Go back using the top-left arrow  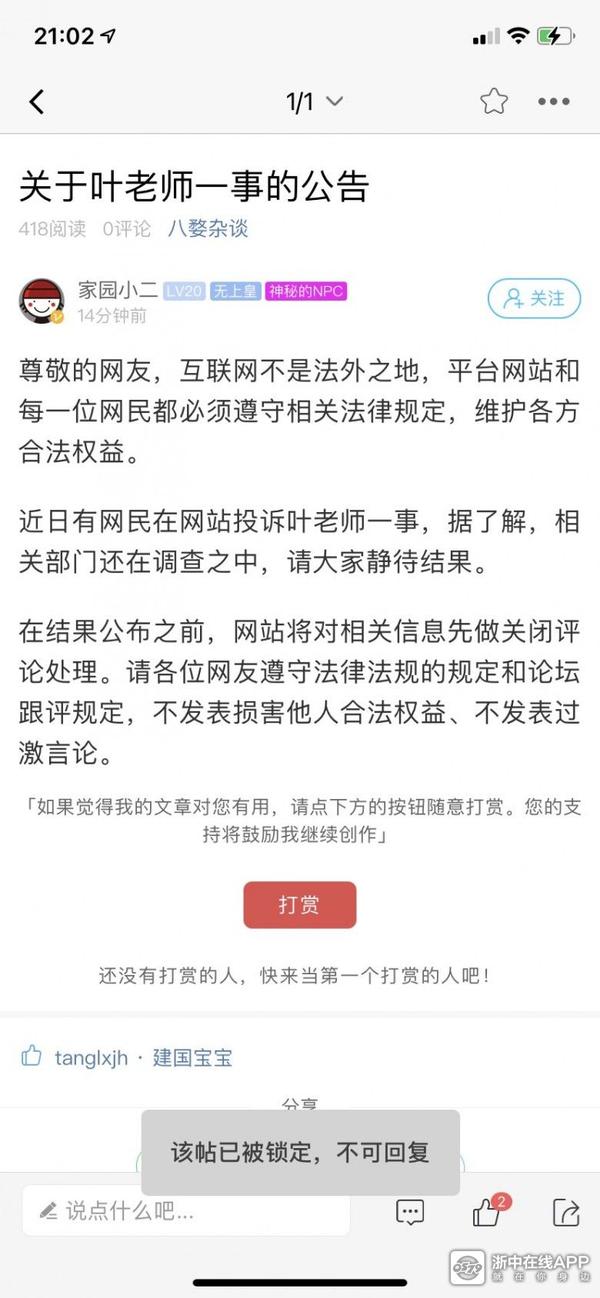[x=37, y=101]
